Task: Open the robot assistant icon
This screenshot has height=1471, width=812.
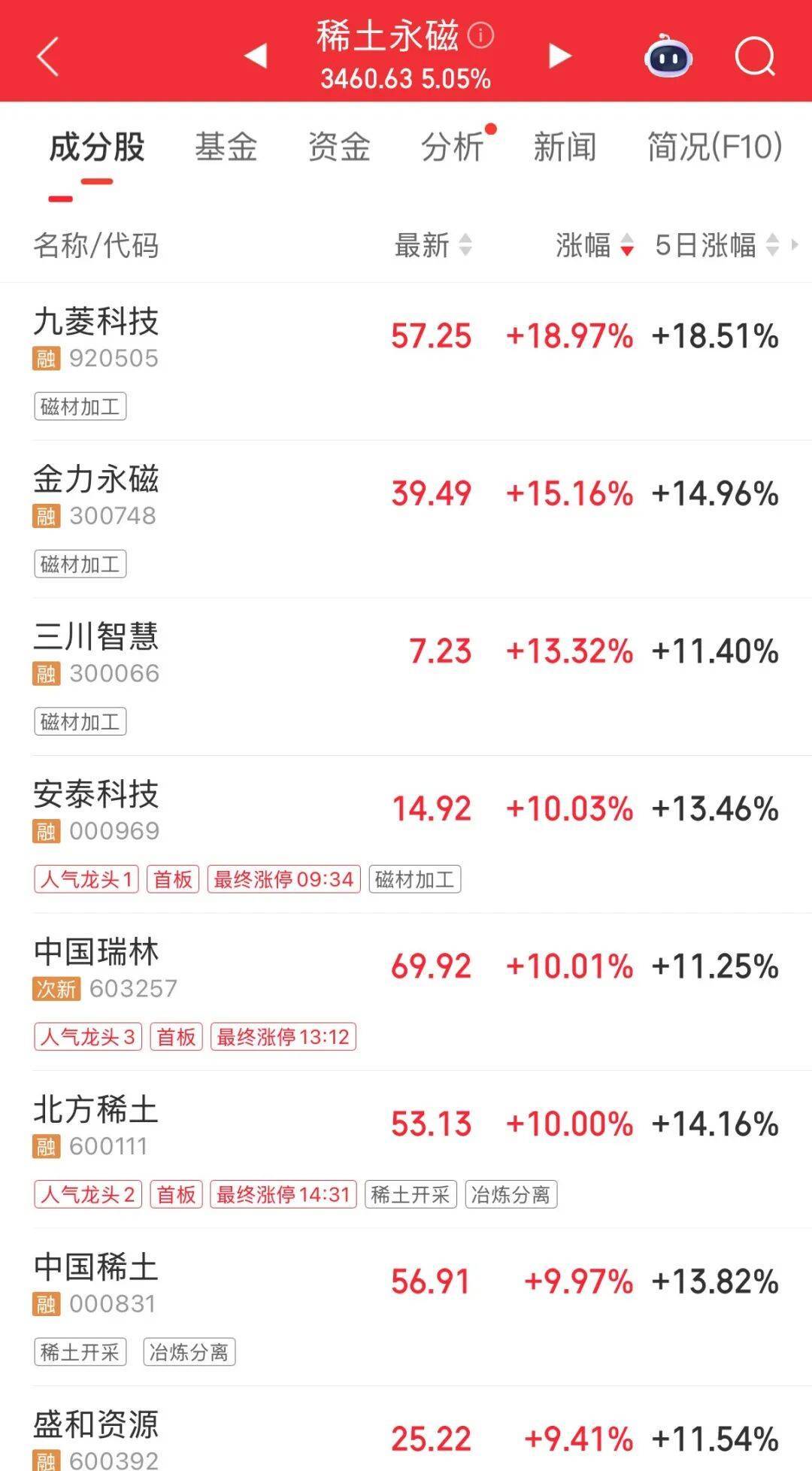Action: [x=668, y=56]
